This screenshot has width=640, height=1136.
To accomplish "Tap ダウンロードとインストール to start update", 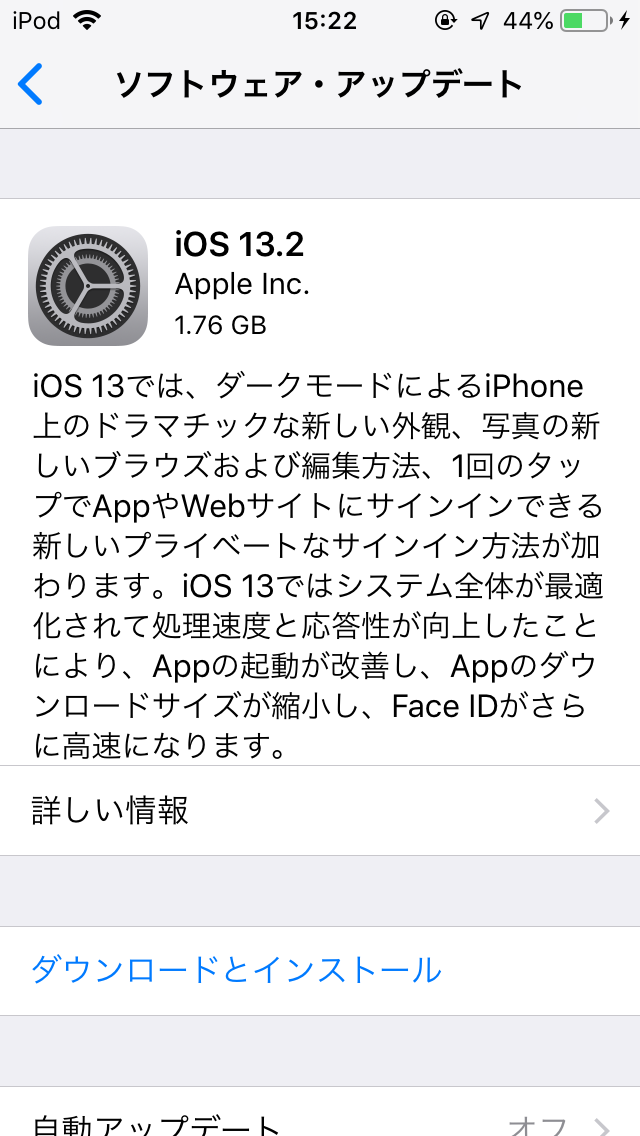I will pyautogui.click(x=237, y=970).
